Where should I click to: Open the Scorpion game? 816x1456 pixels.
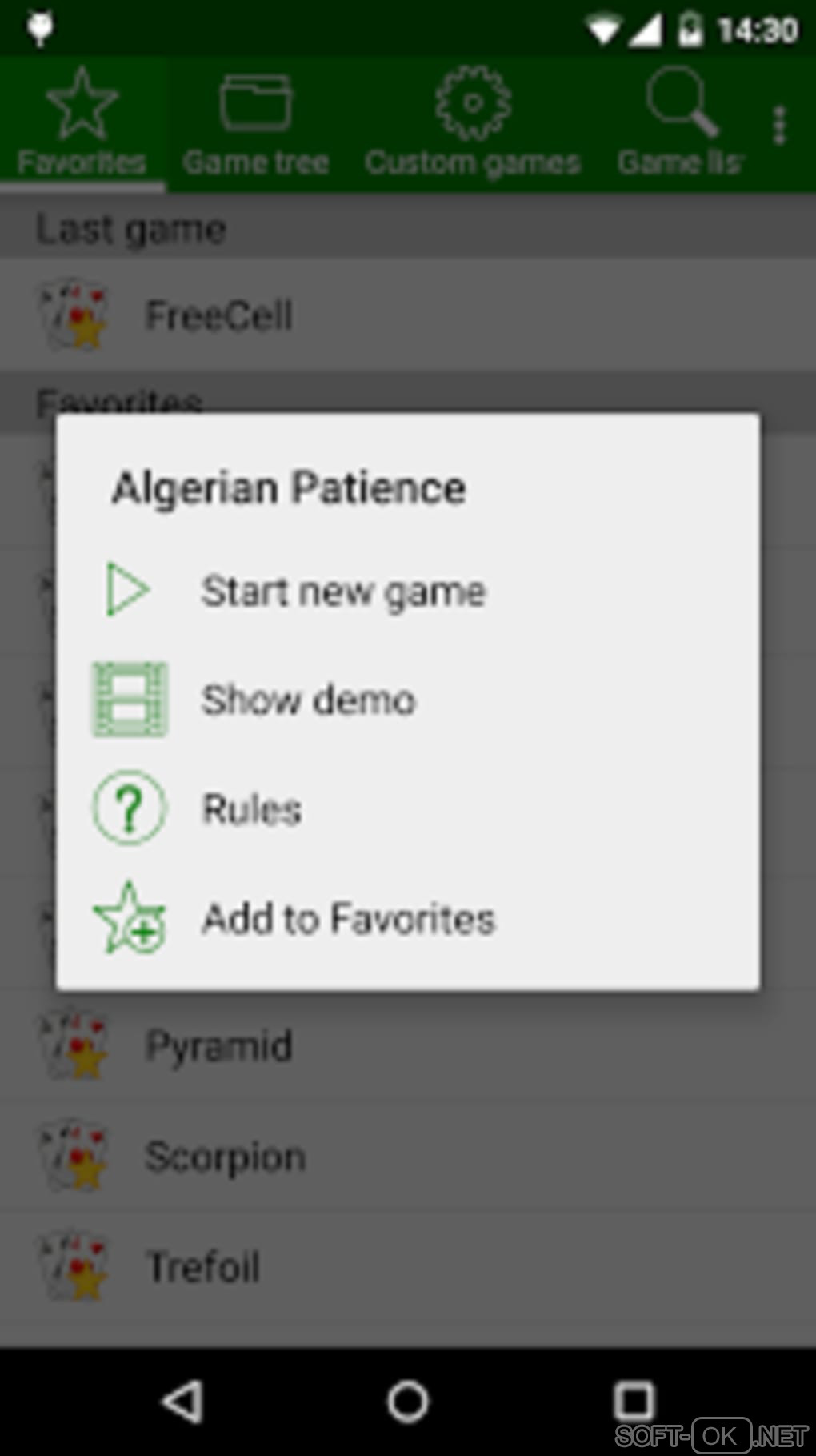pyautogui.click(x=224, y=1157)
